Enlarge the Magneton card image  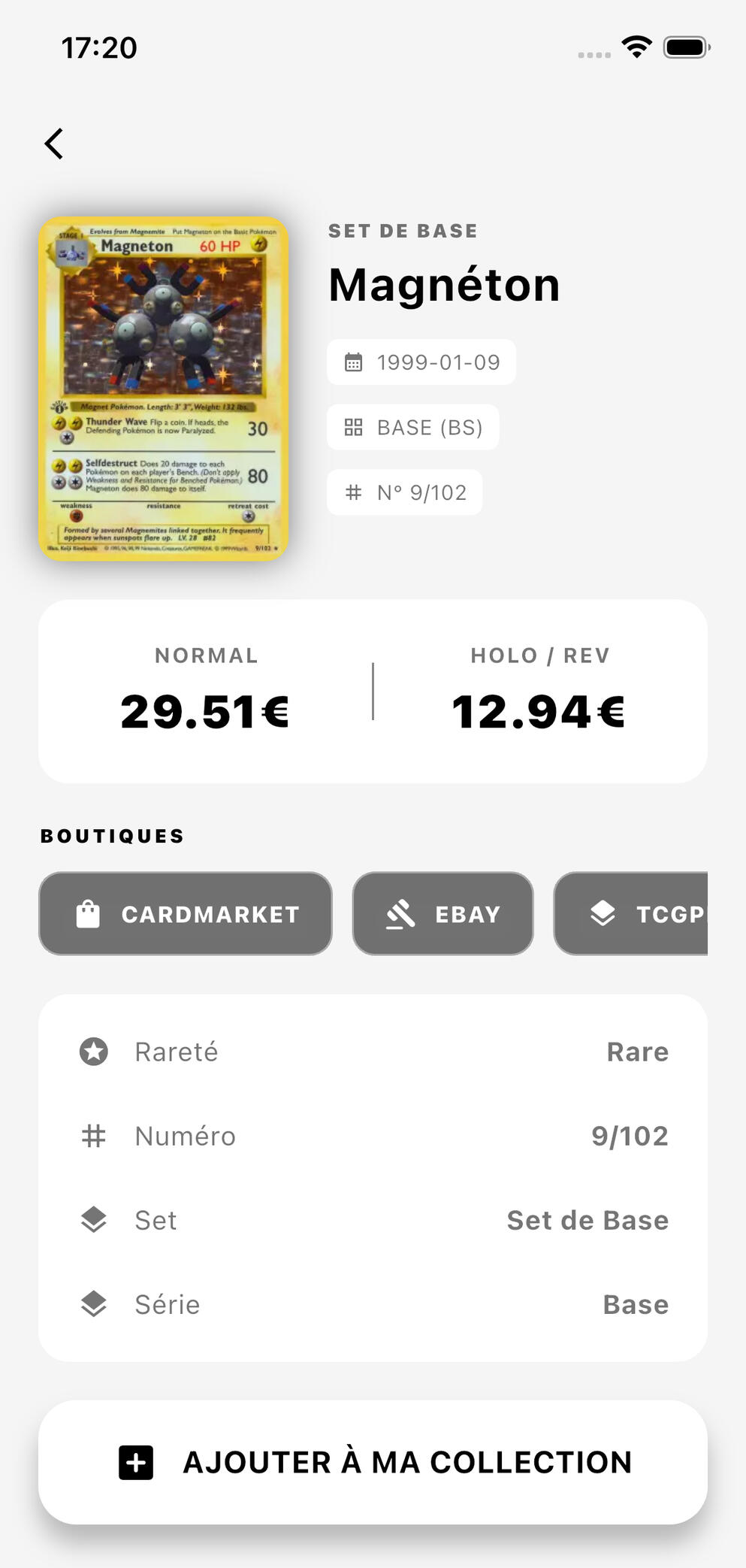(164, 389)
